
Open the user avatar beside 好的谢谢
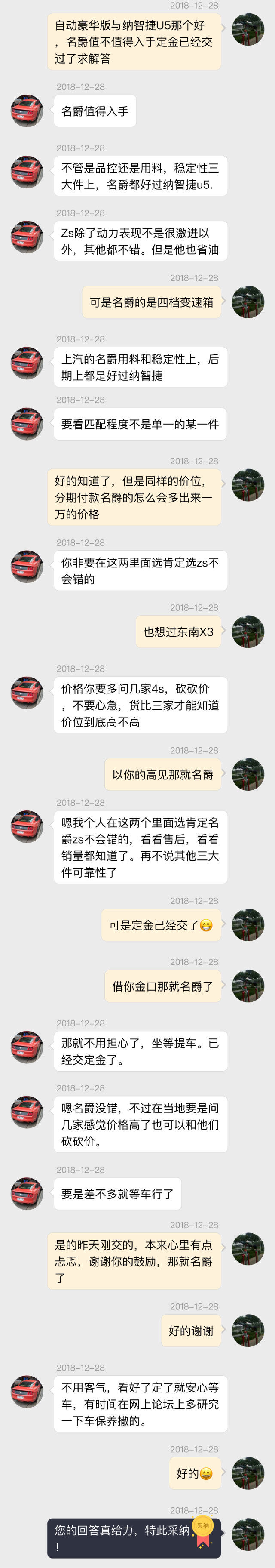[247, 1331]
